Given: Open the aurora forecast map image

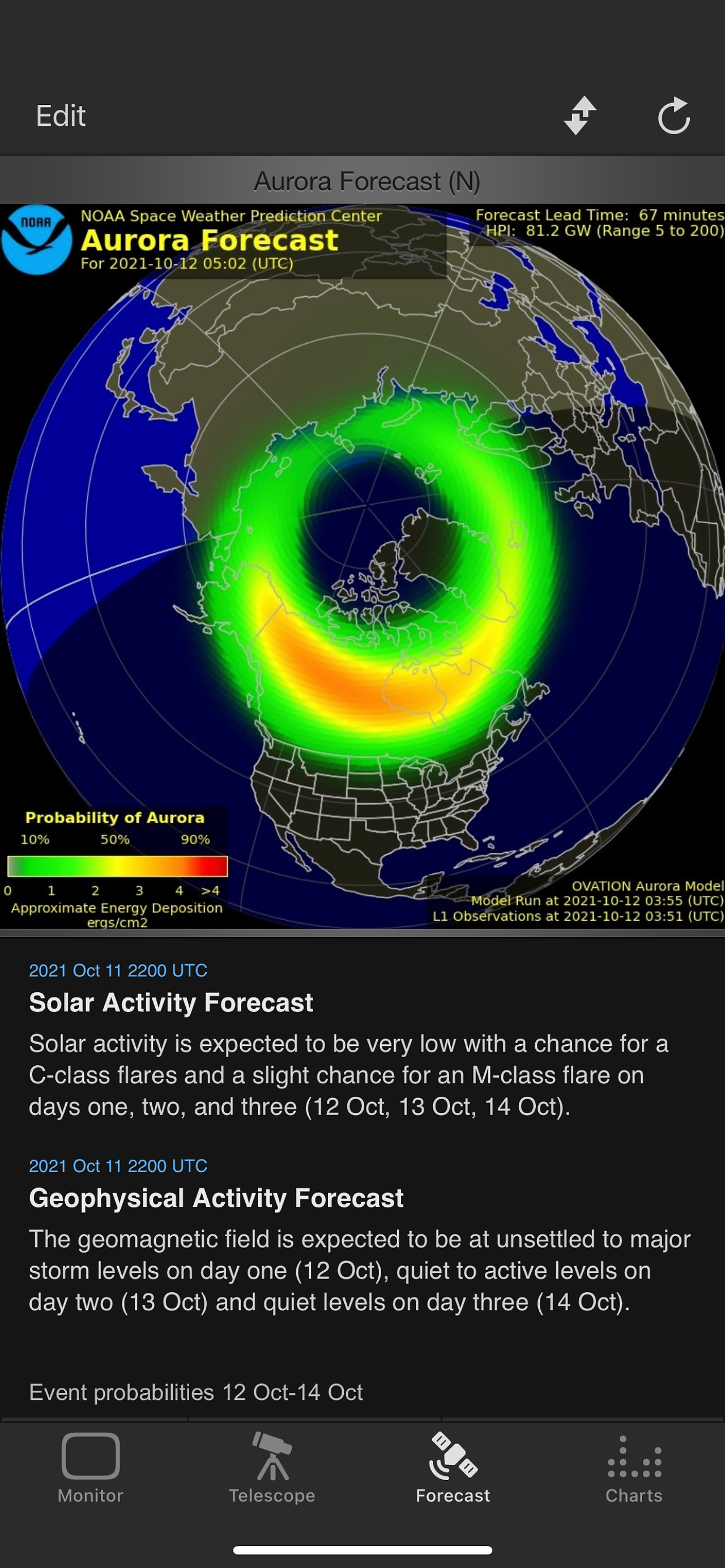Looking at the screenshot, I should pos(362,566).
